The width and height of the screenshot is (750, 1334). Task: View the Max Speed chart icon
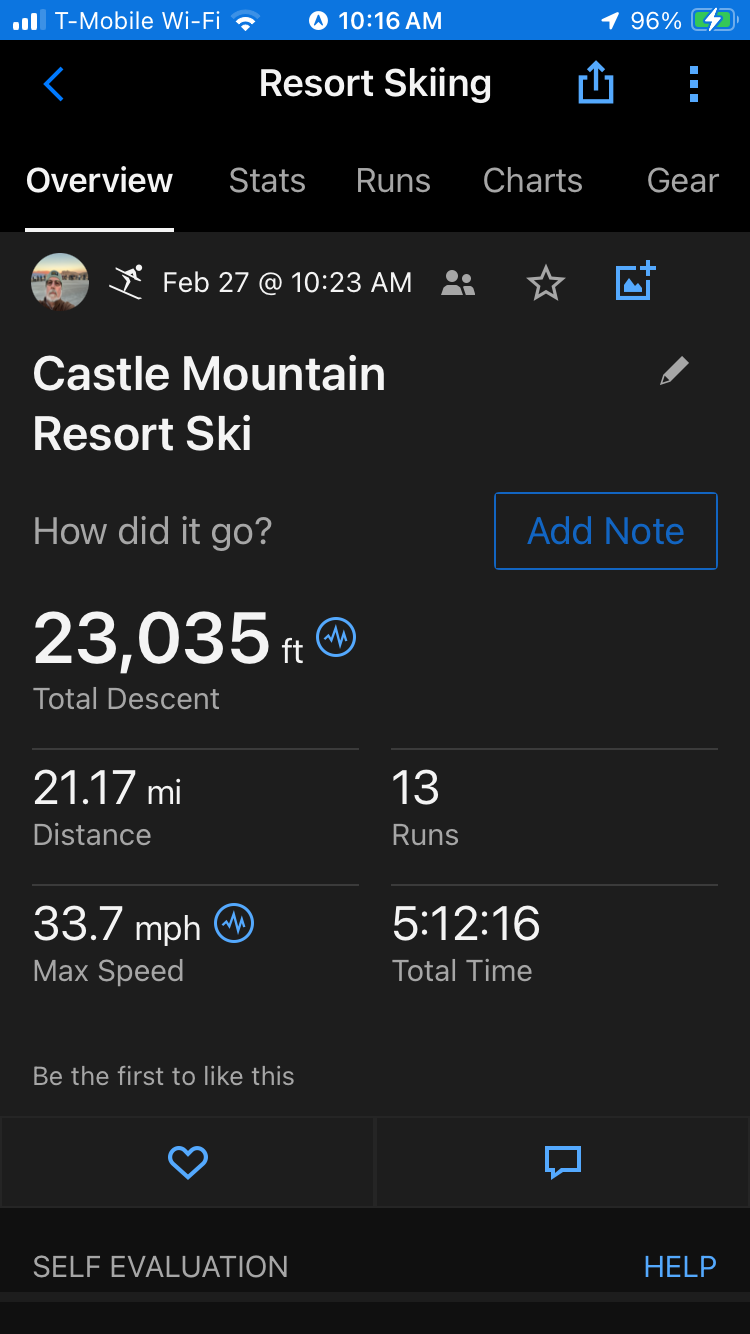click(235, 924)
